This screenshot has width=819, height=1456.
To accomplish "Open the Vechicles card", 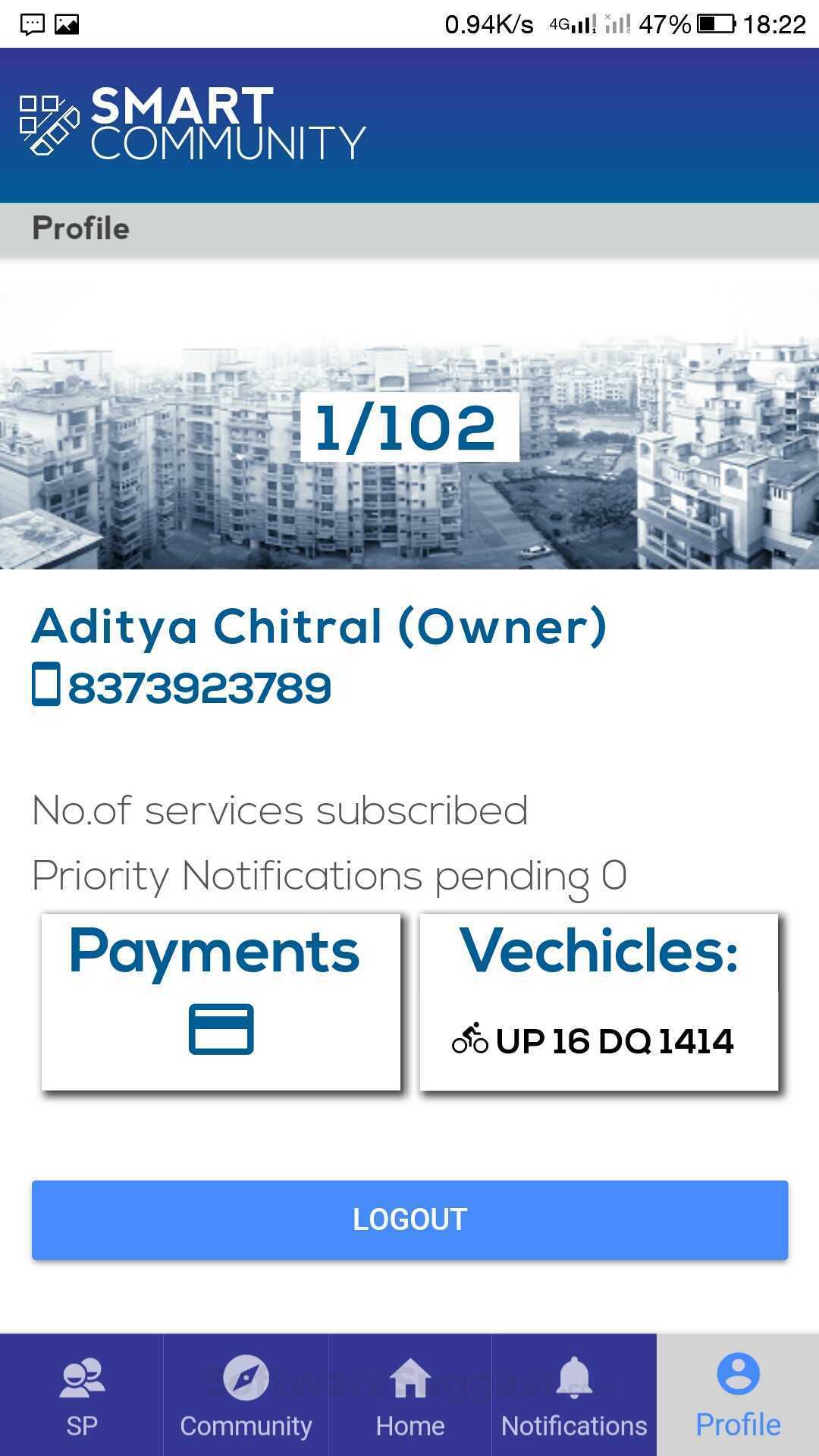I will pyautogui.click(x=599, y=1001).
